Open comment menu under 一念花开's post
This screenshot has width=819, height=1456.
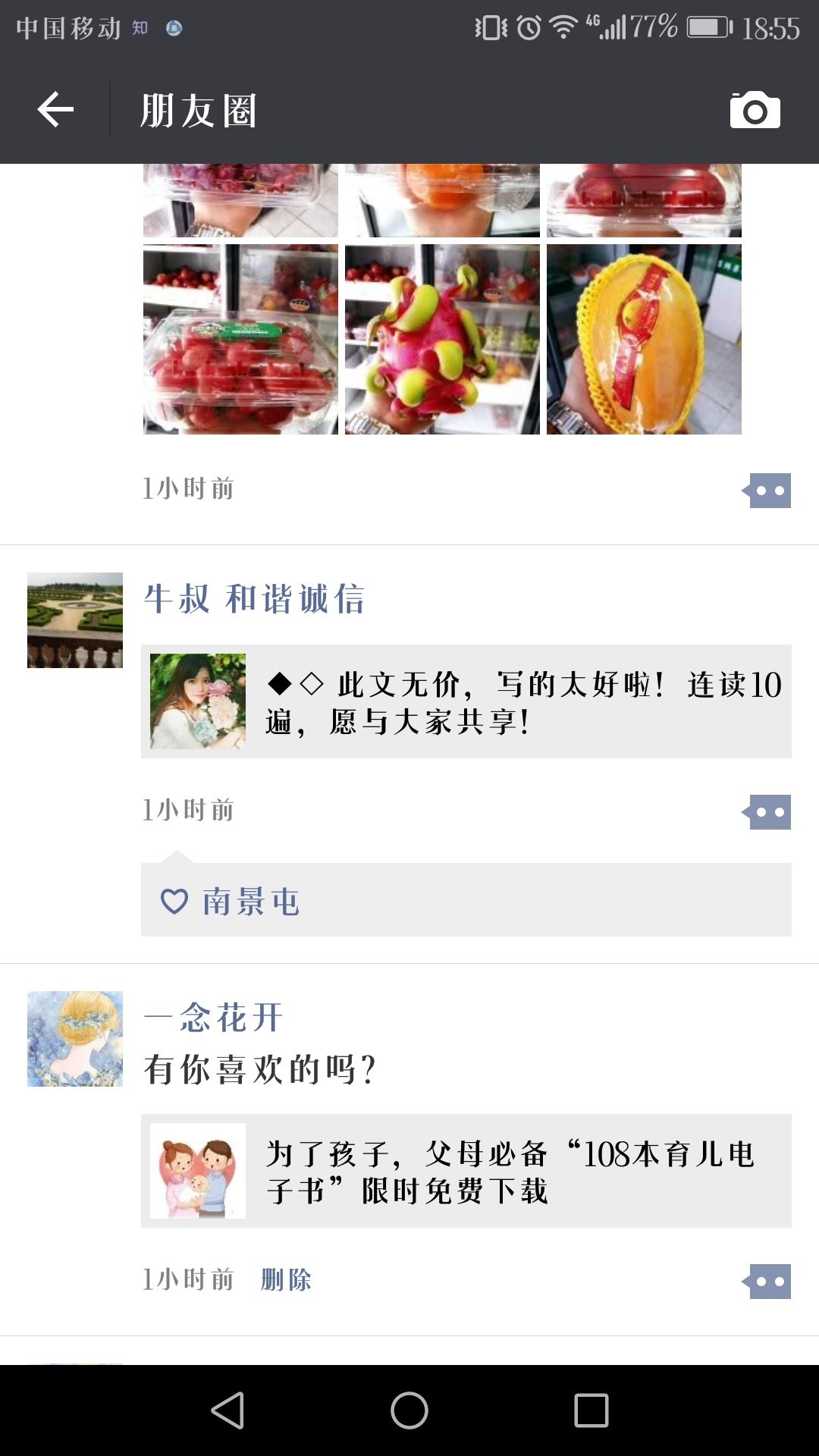click(768, 1282)
